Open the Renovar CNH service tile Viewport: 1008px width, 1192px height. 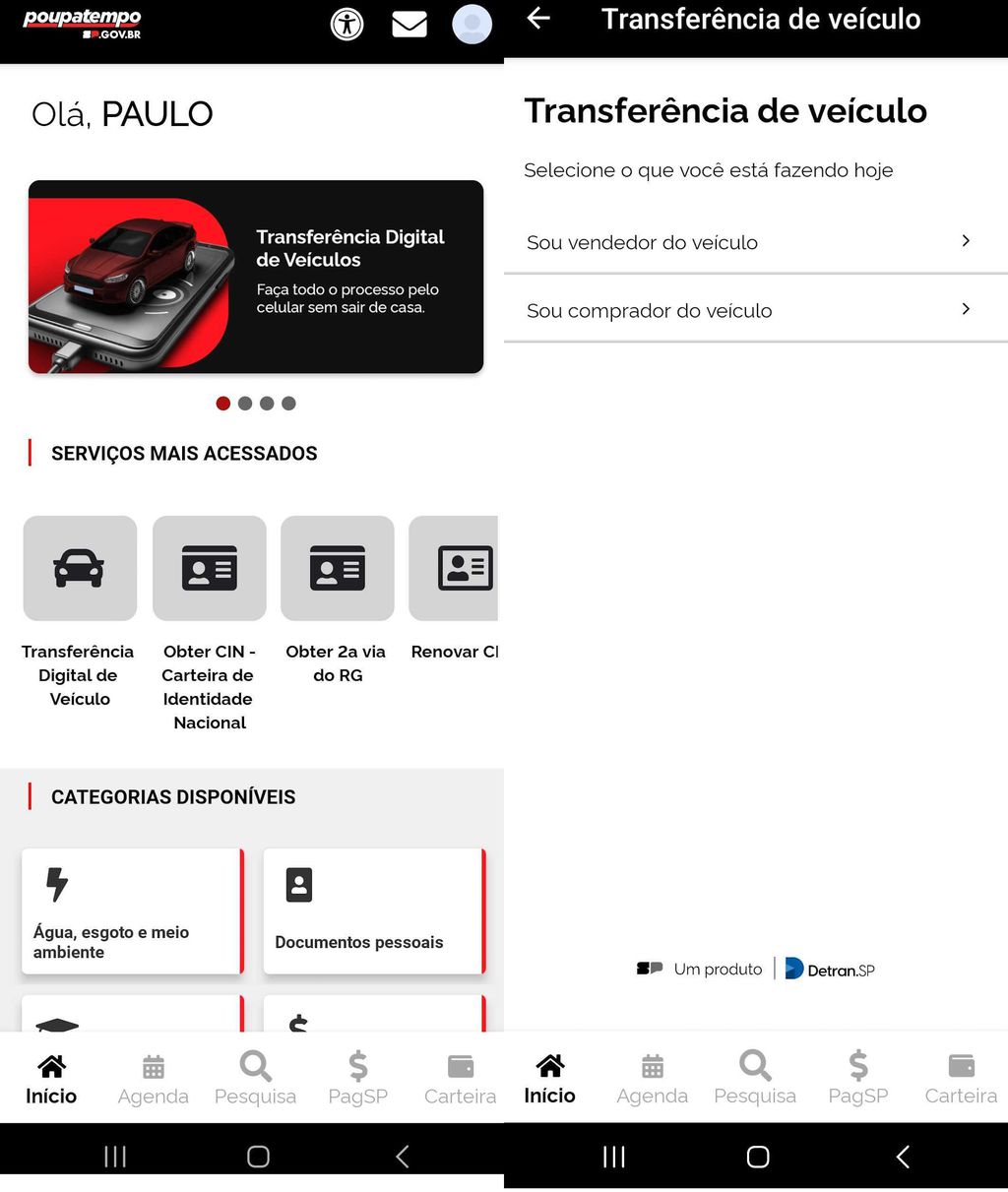(x=456, y=569)
